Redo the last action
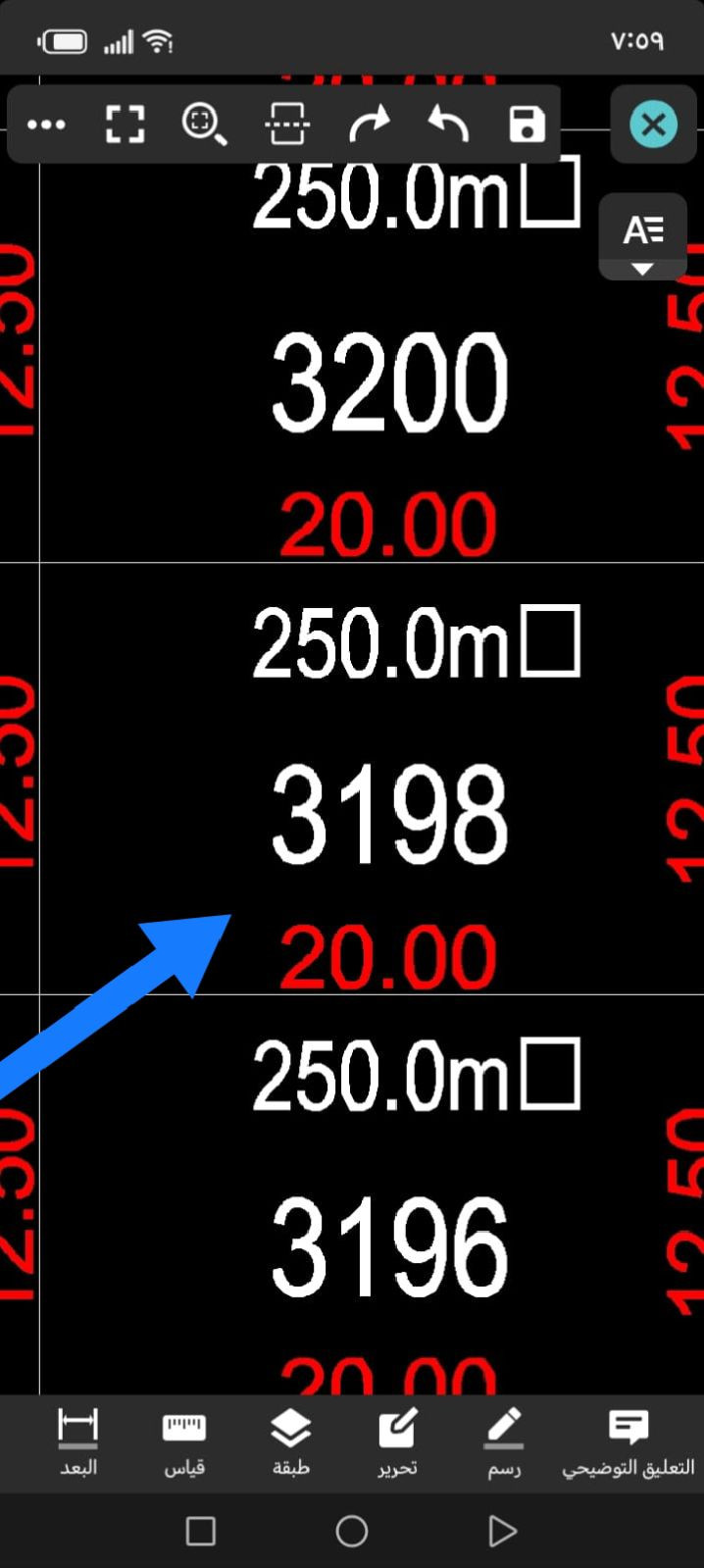Viewport: 704px width, 1568px height. [369, 126]
